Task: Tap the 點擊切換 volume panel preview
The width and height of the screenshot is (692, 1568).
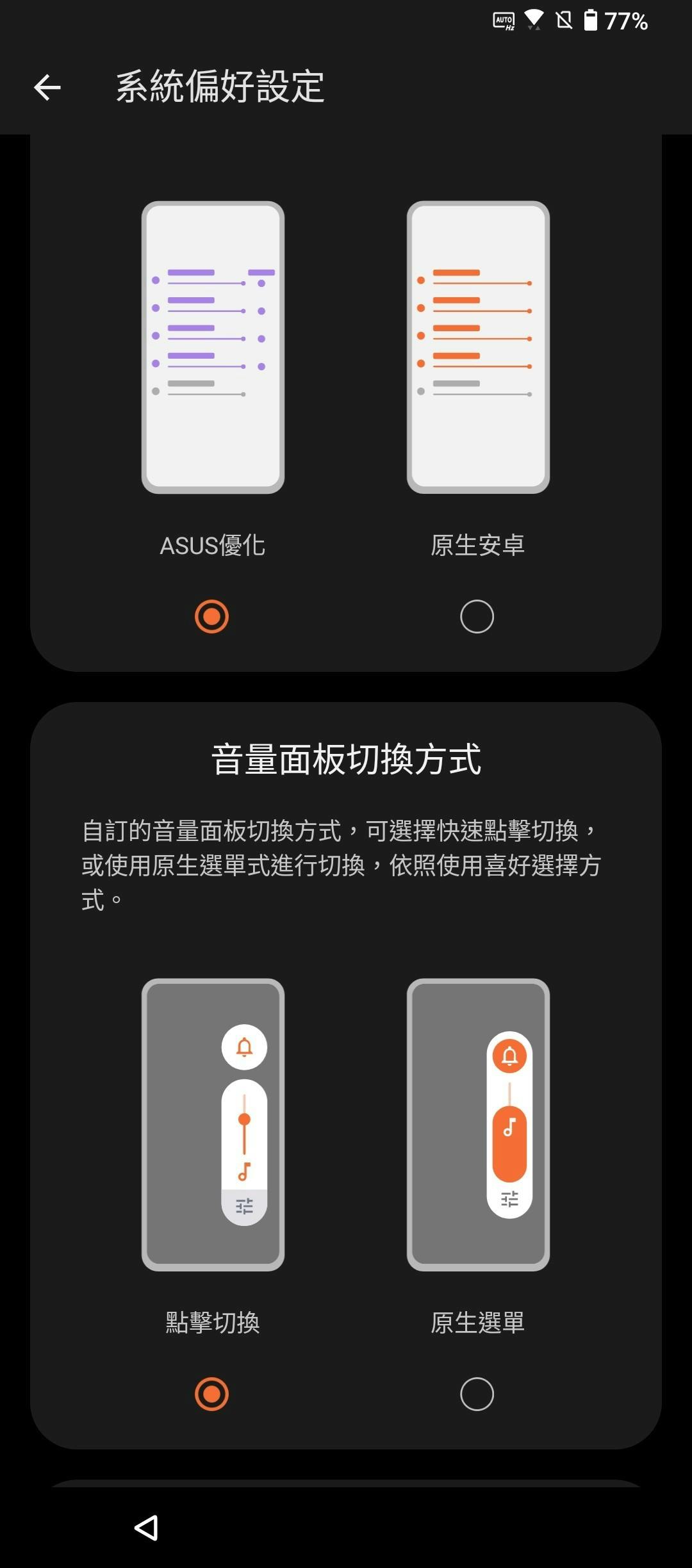Action: pos(213,1125)
